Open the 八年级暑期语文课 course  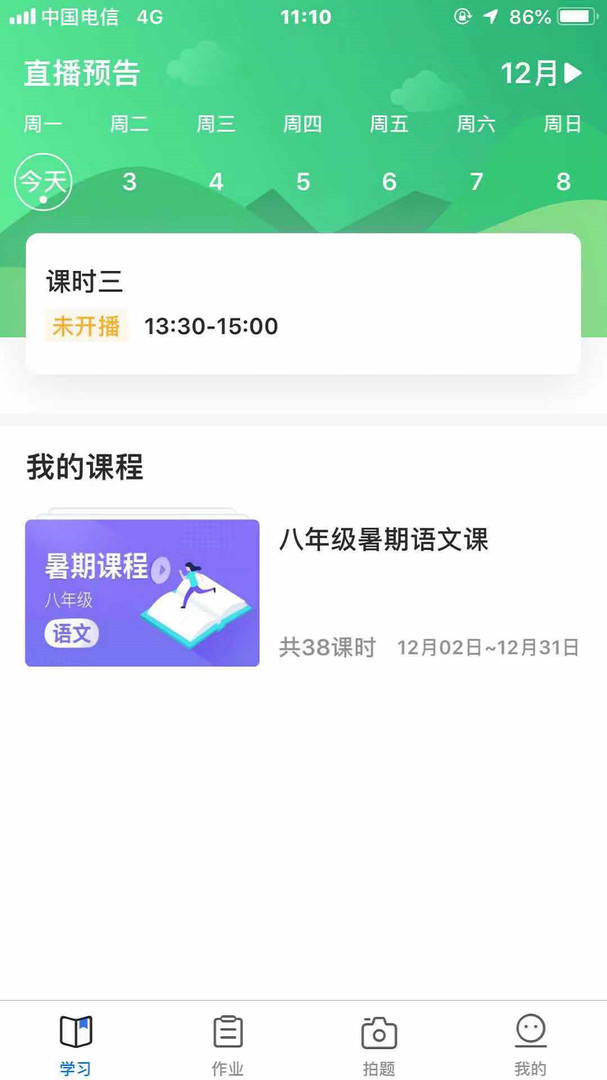[303, 592]
